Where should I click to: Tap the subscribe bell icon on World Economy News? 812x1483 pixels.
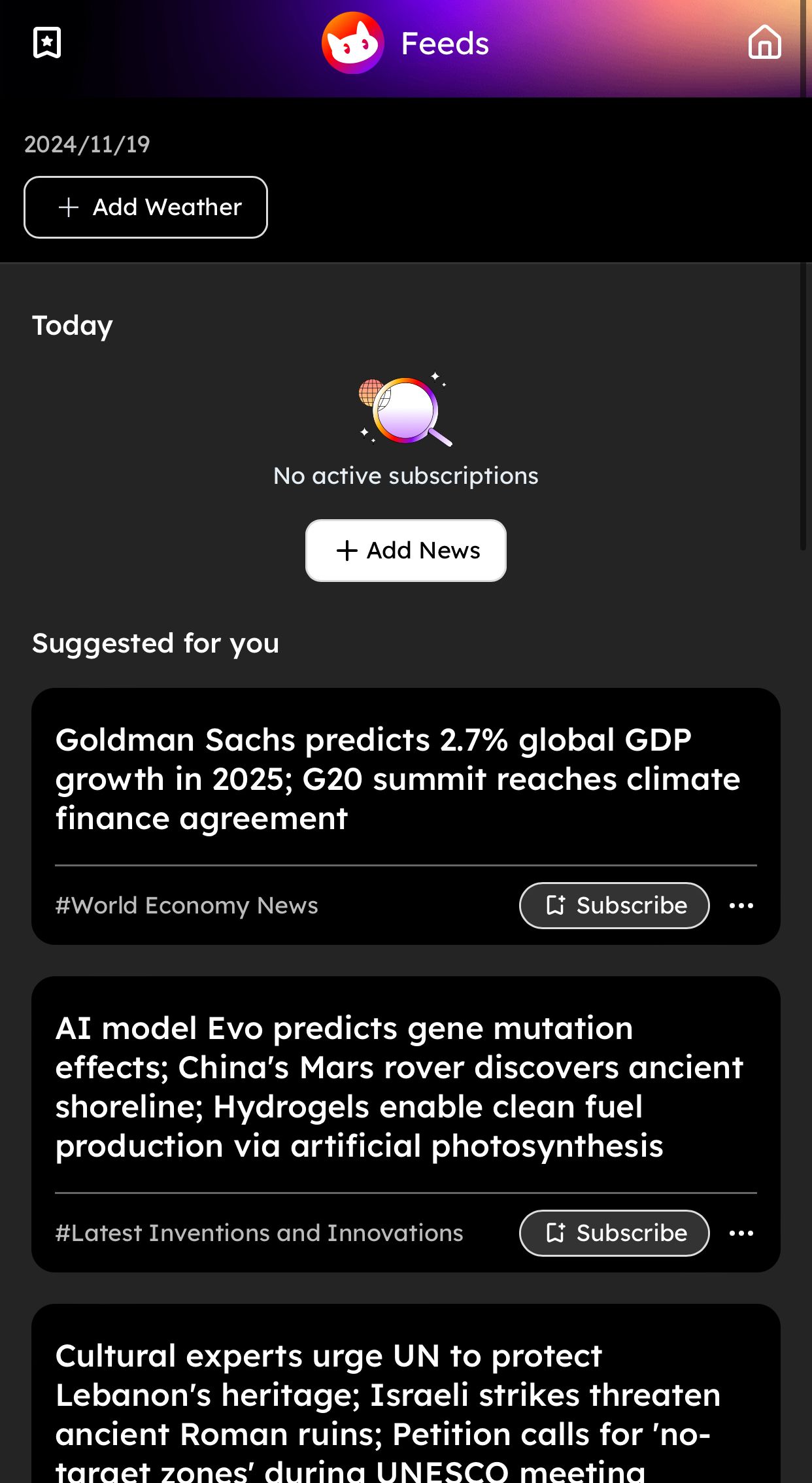557,906
